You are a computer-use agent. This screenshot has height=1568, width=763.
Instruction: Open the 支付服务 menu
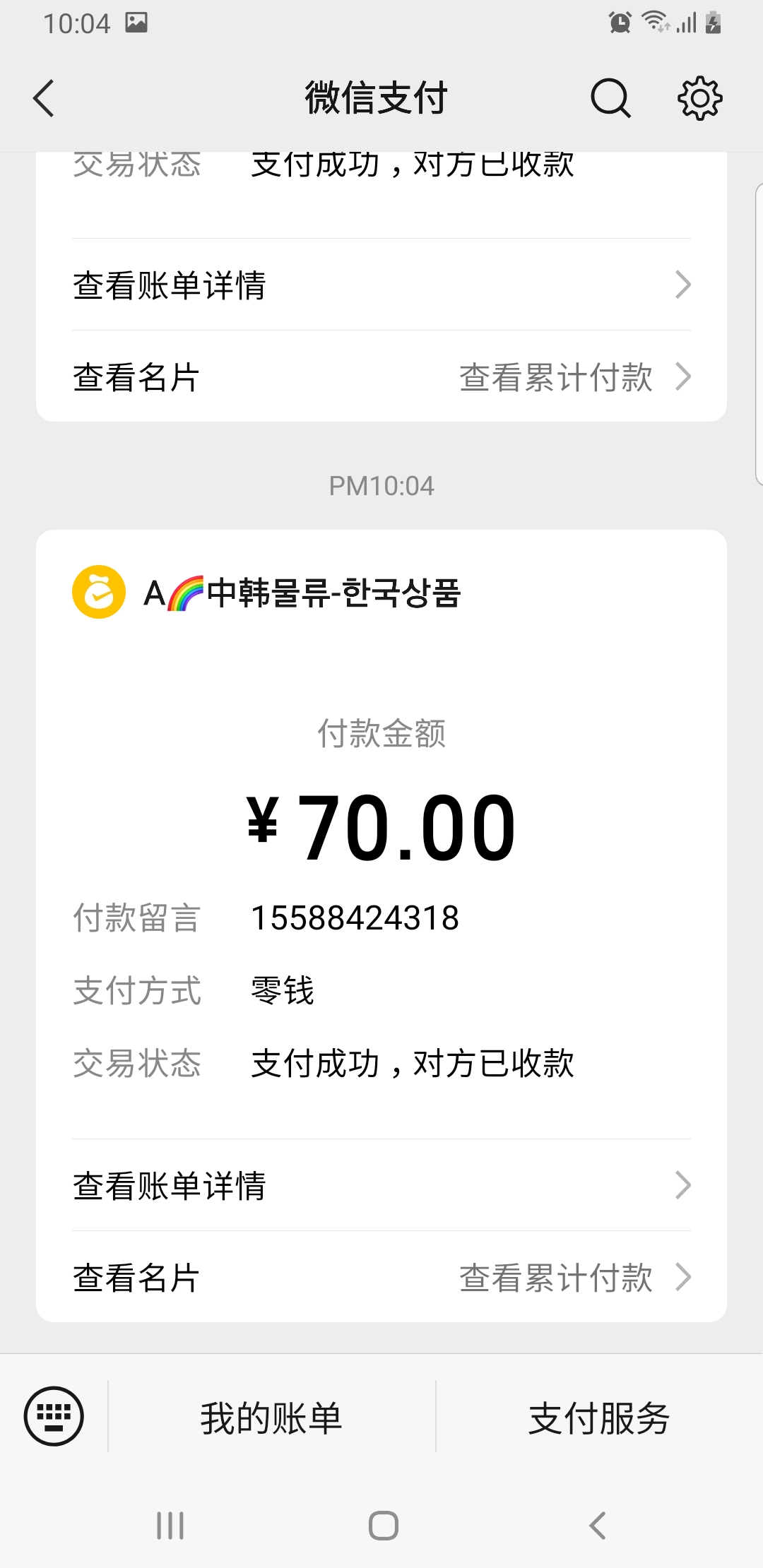pyautogui.click(x=599, y=1417)
